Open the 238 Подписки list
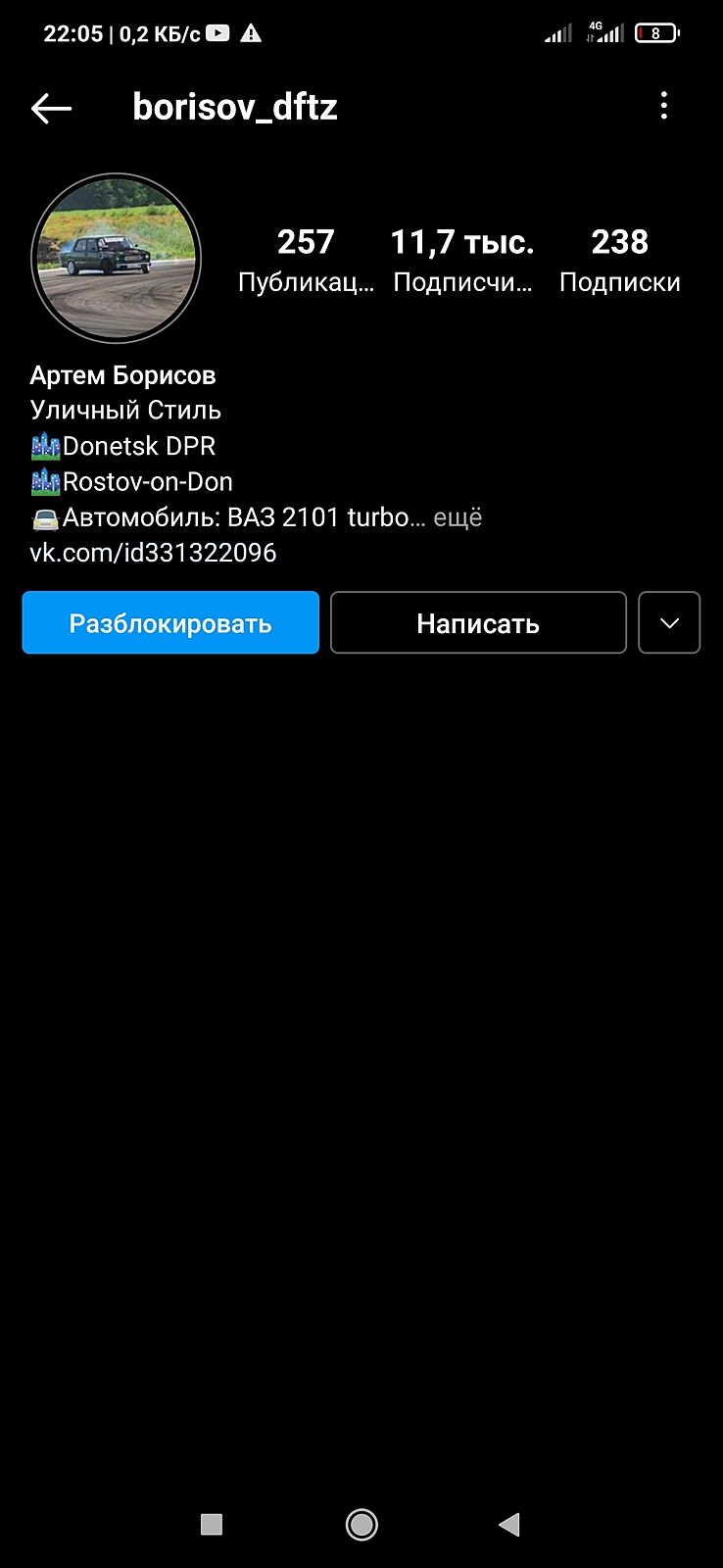 [619, 260]
